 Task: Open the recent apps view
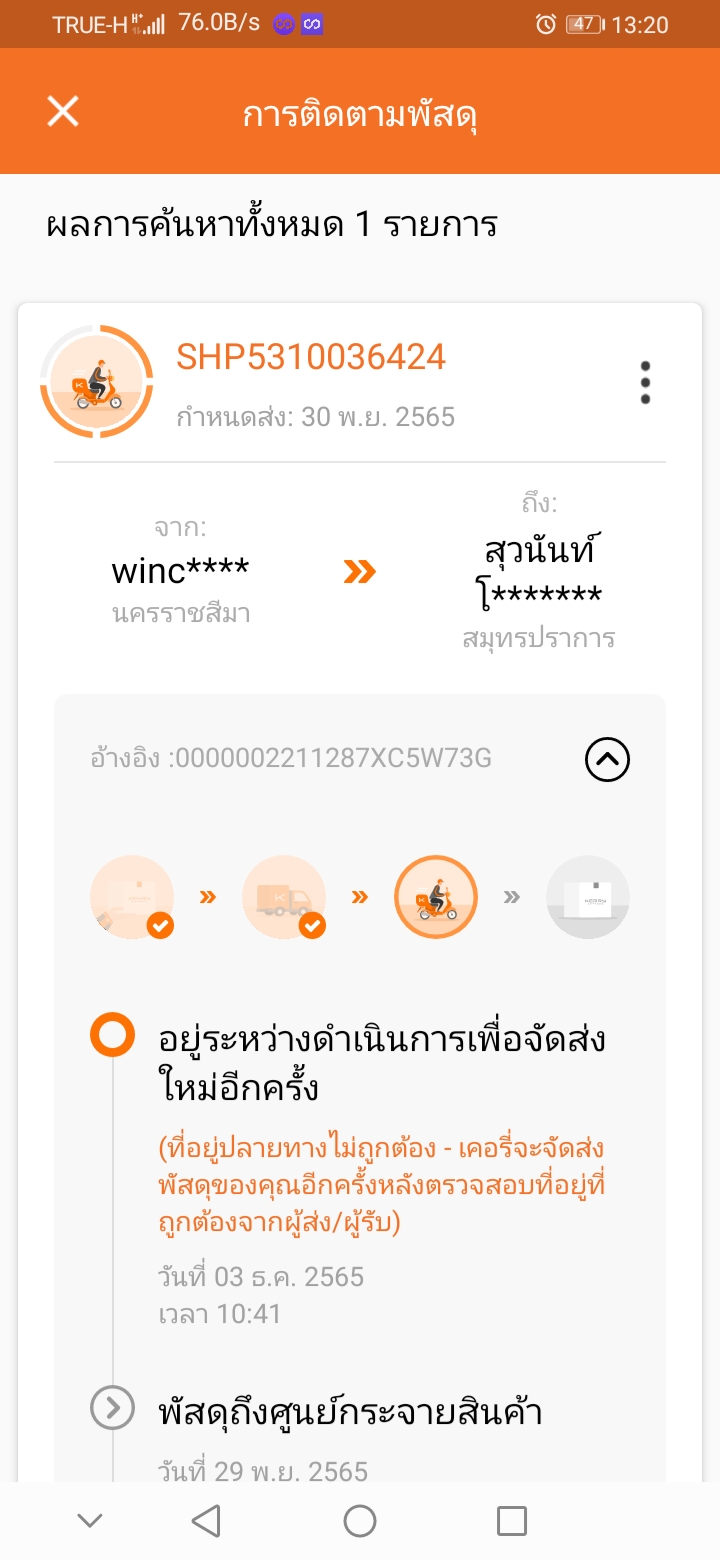[512, 1521]
